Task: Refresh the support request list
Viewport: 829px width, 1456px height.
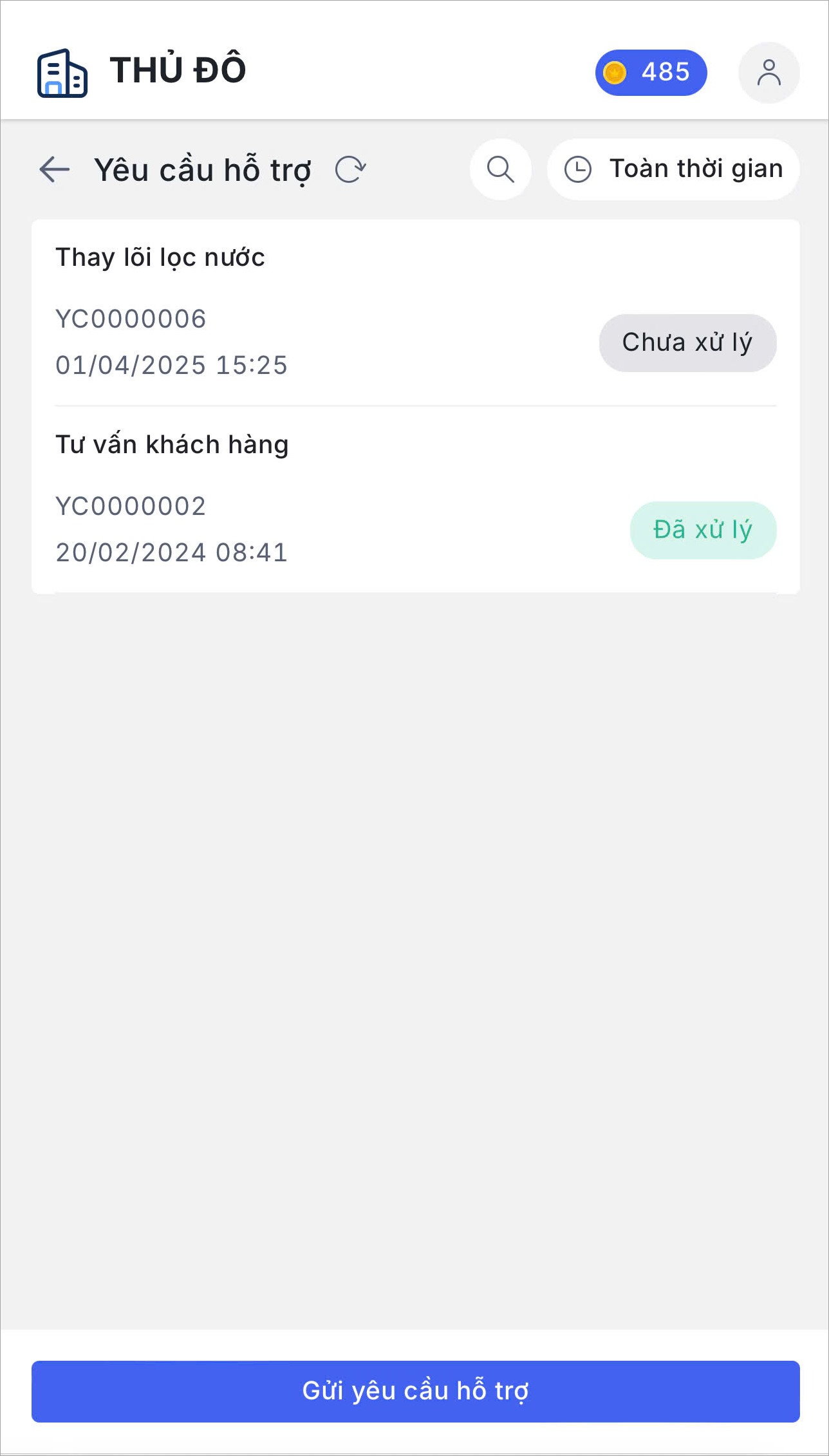Action: pos(351,170)
